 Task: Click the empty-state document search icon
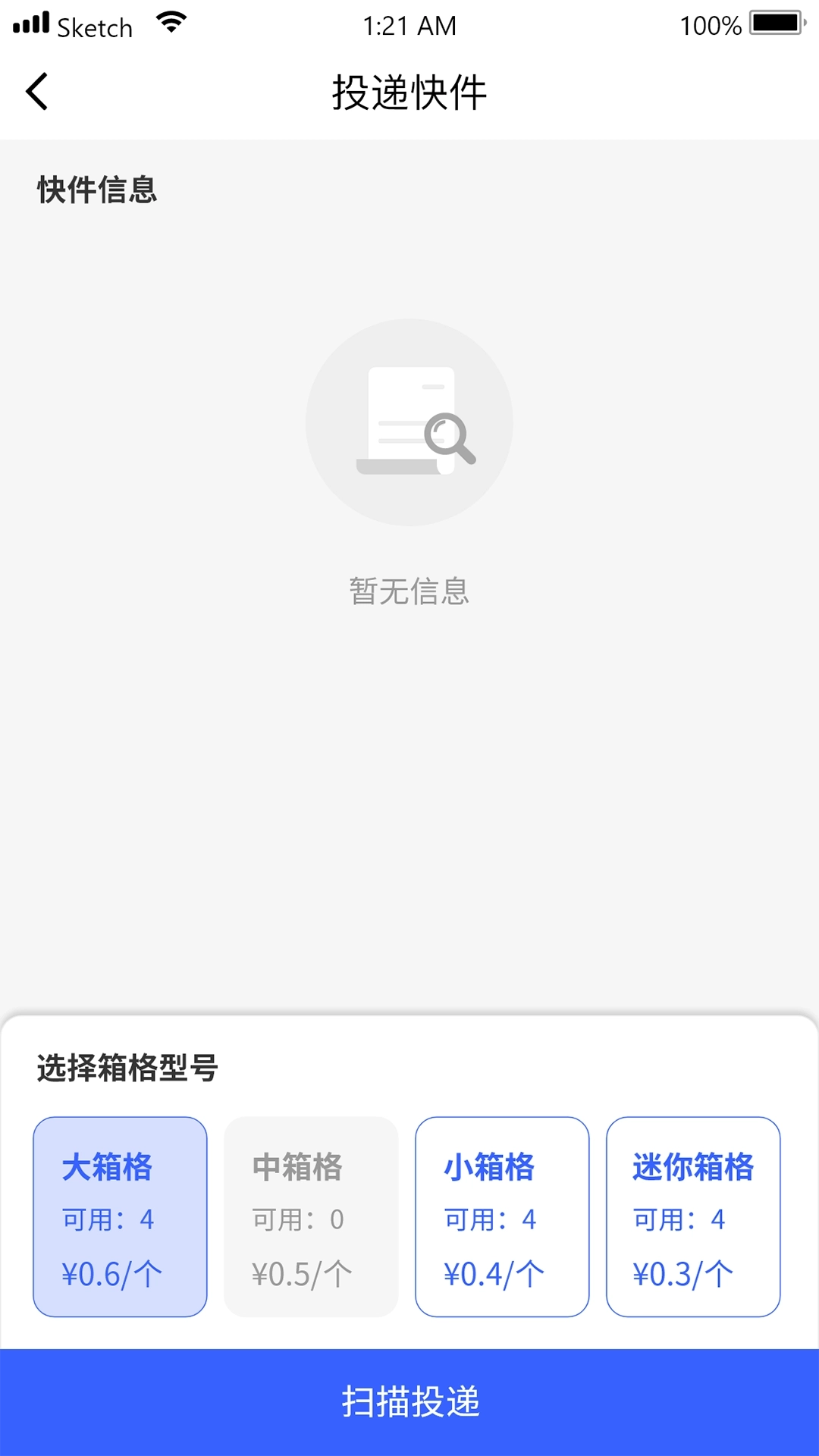pyautogui.click(x=409, y=422)
